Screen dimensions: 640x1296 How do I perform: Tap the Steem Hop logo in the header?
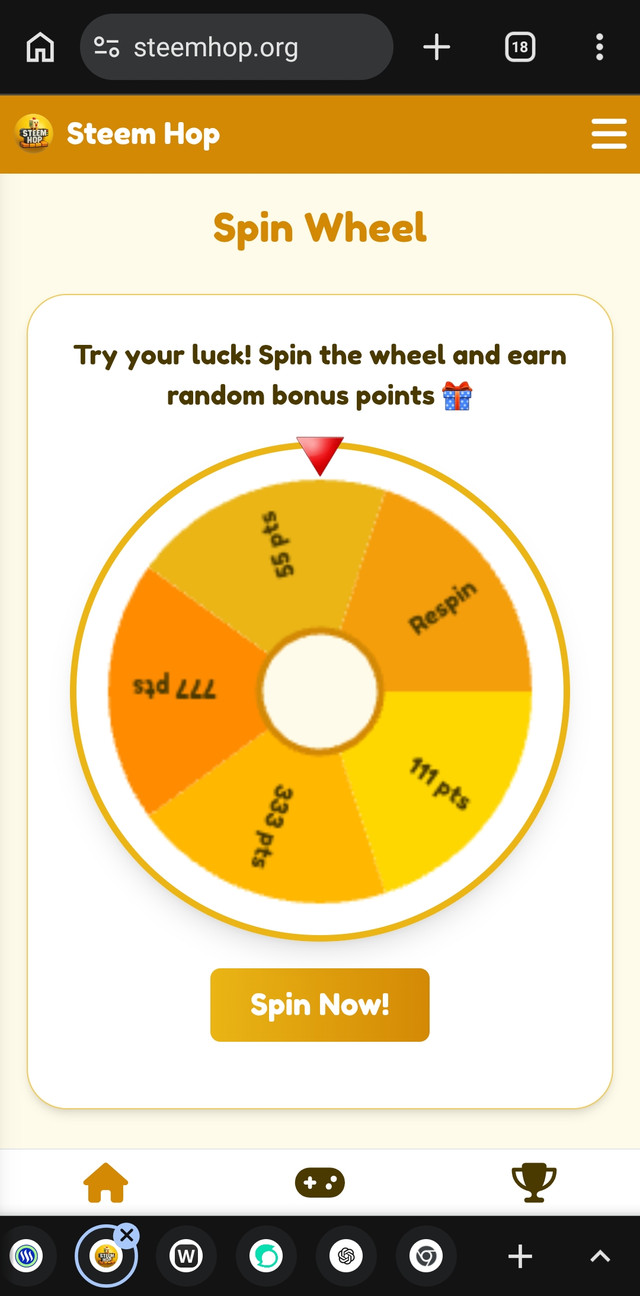[34, 134]
